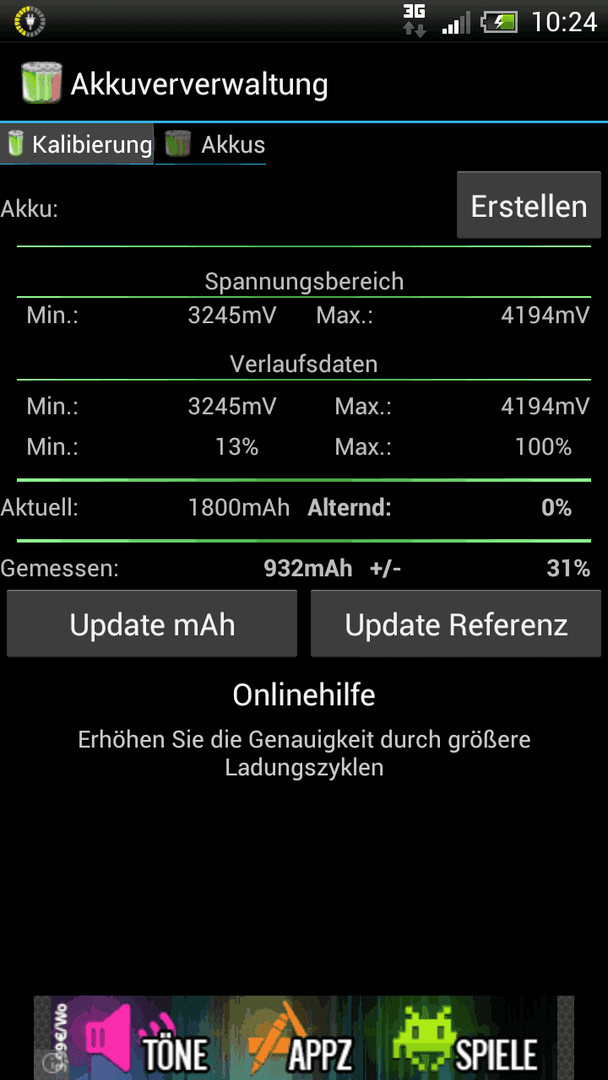608x1080 pixels.
Task: Tap Update Referenz
Action: pos(456,624)
